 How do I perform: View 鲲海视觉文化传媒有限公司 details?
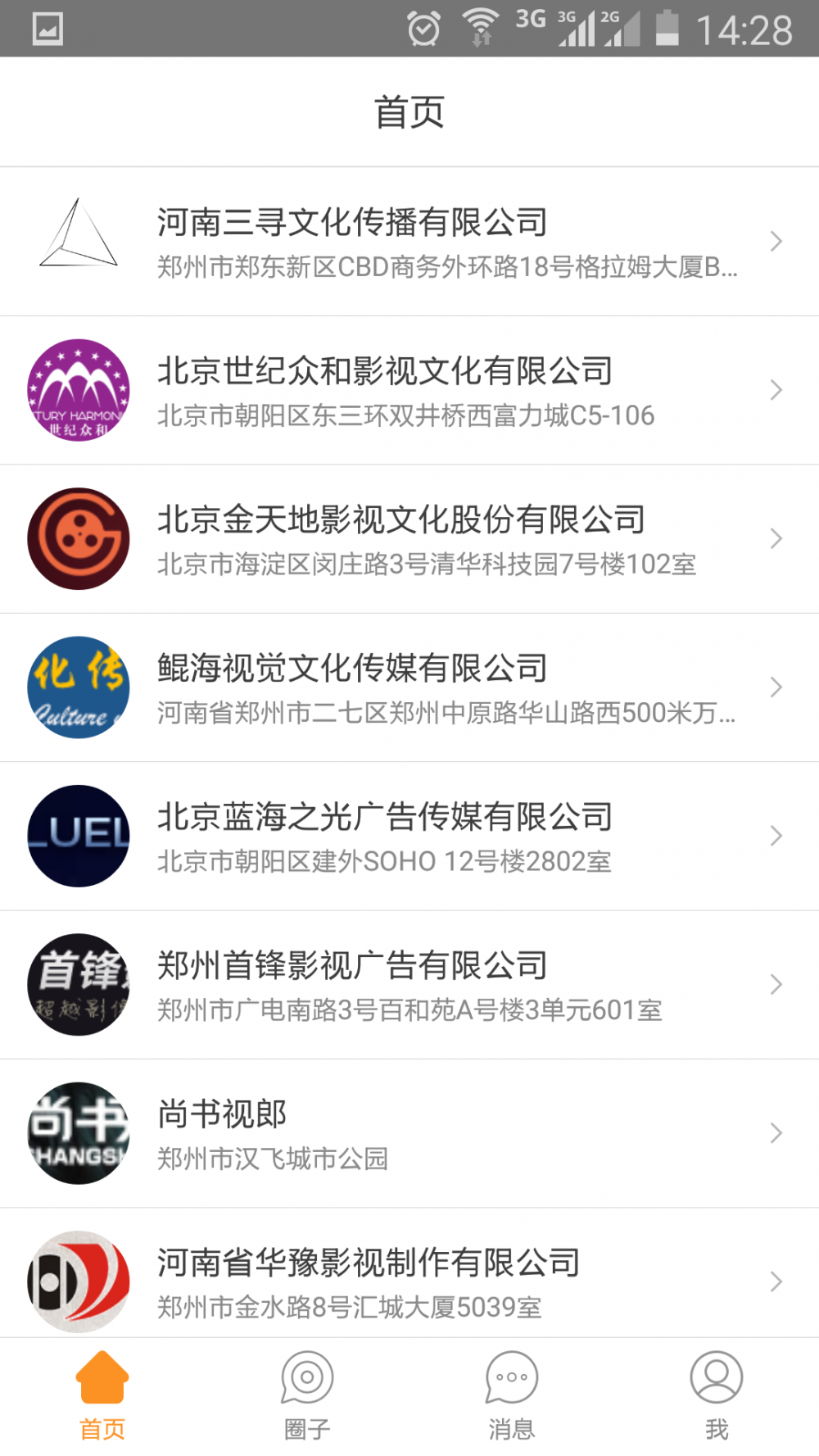click(409, 687)
